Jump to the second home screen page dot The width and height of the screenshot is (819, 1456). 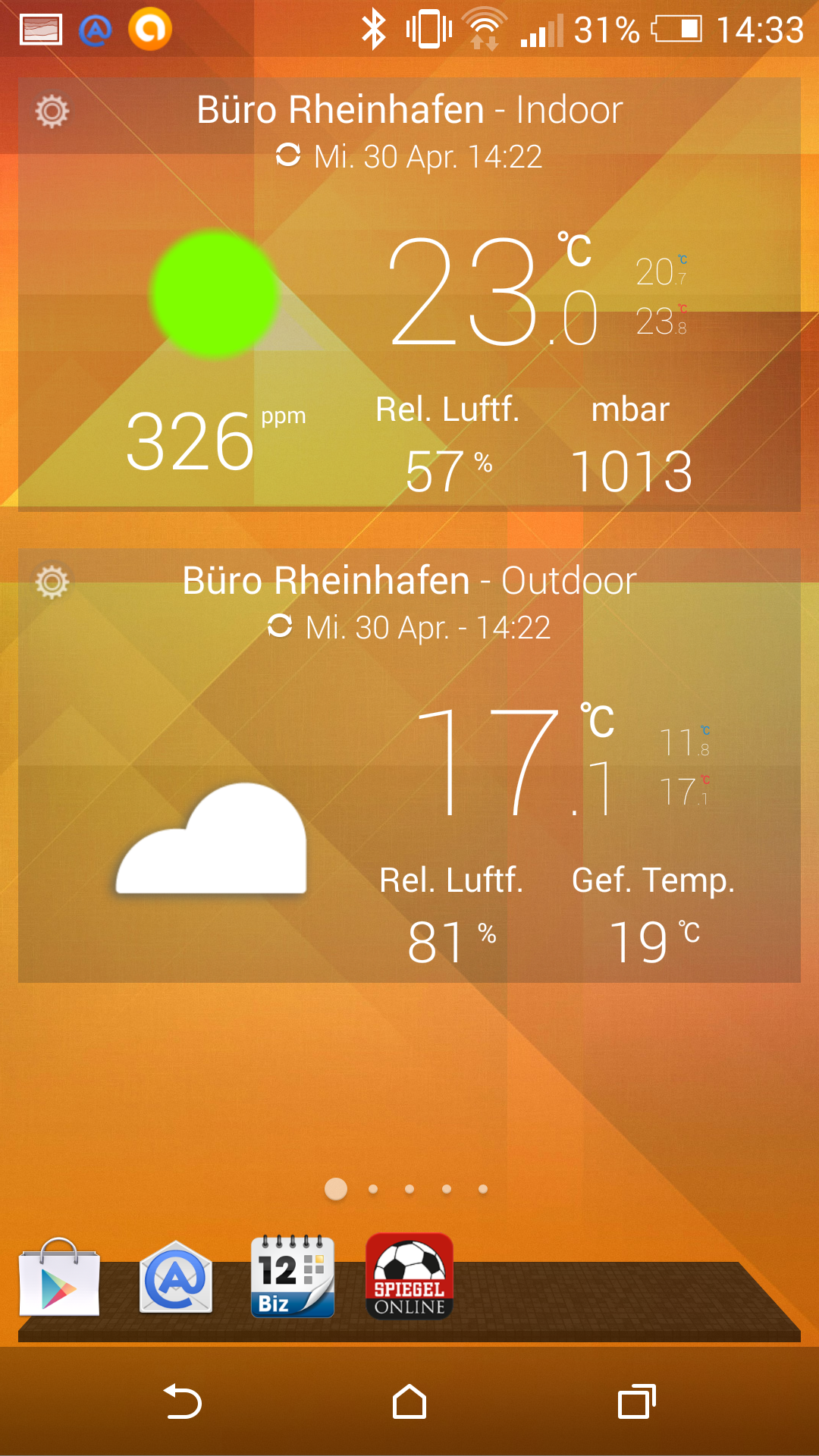373,1189
